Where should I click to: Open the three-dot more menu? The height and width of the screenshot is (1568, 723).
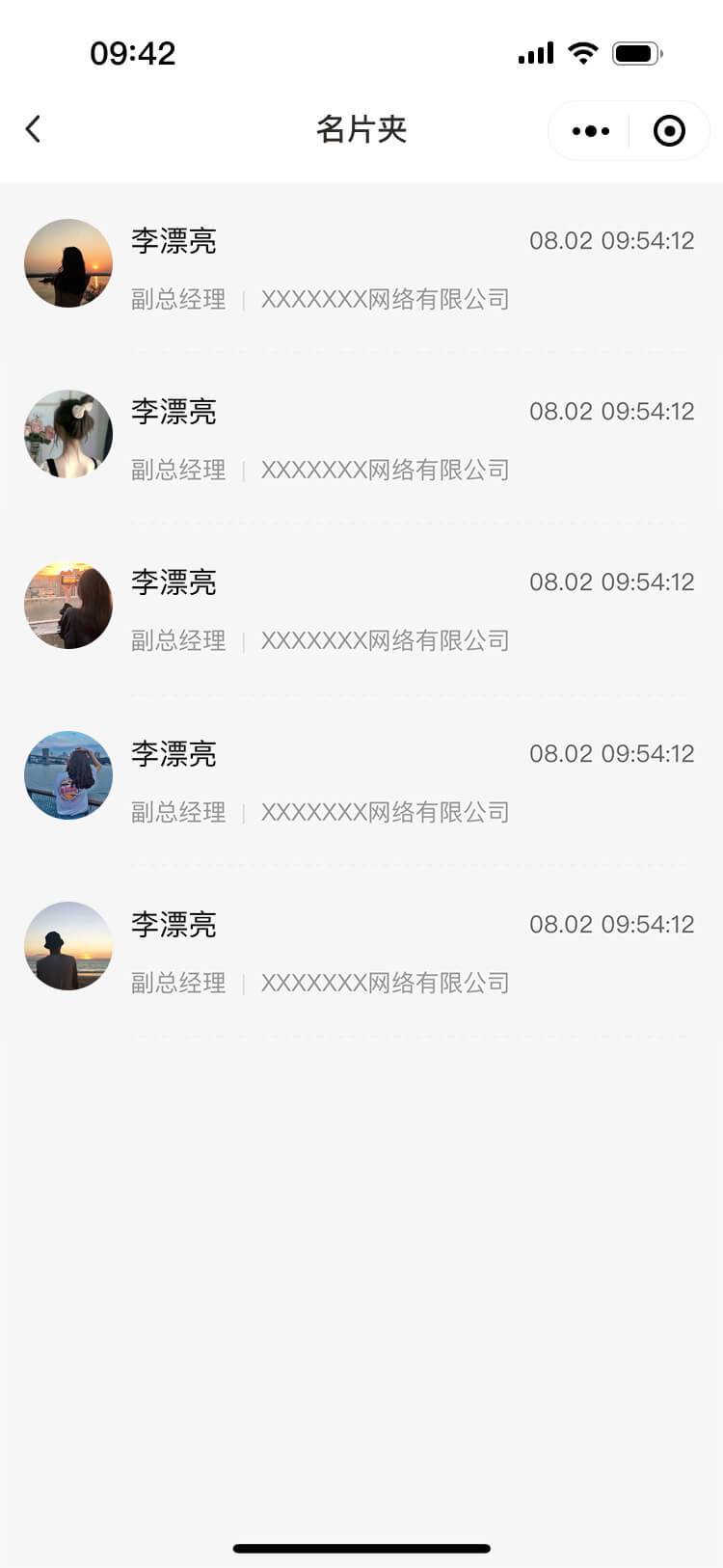point(590,130)
